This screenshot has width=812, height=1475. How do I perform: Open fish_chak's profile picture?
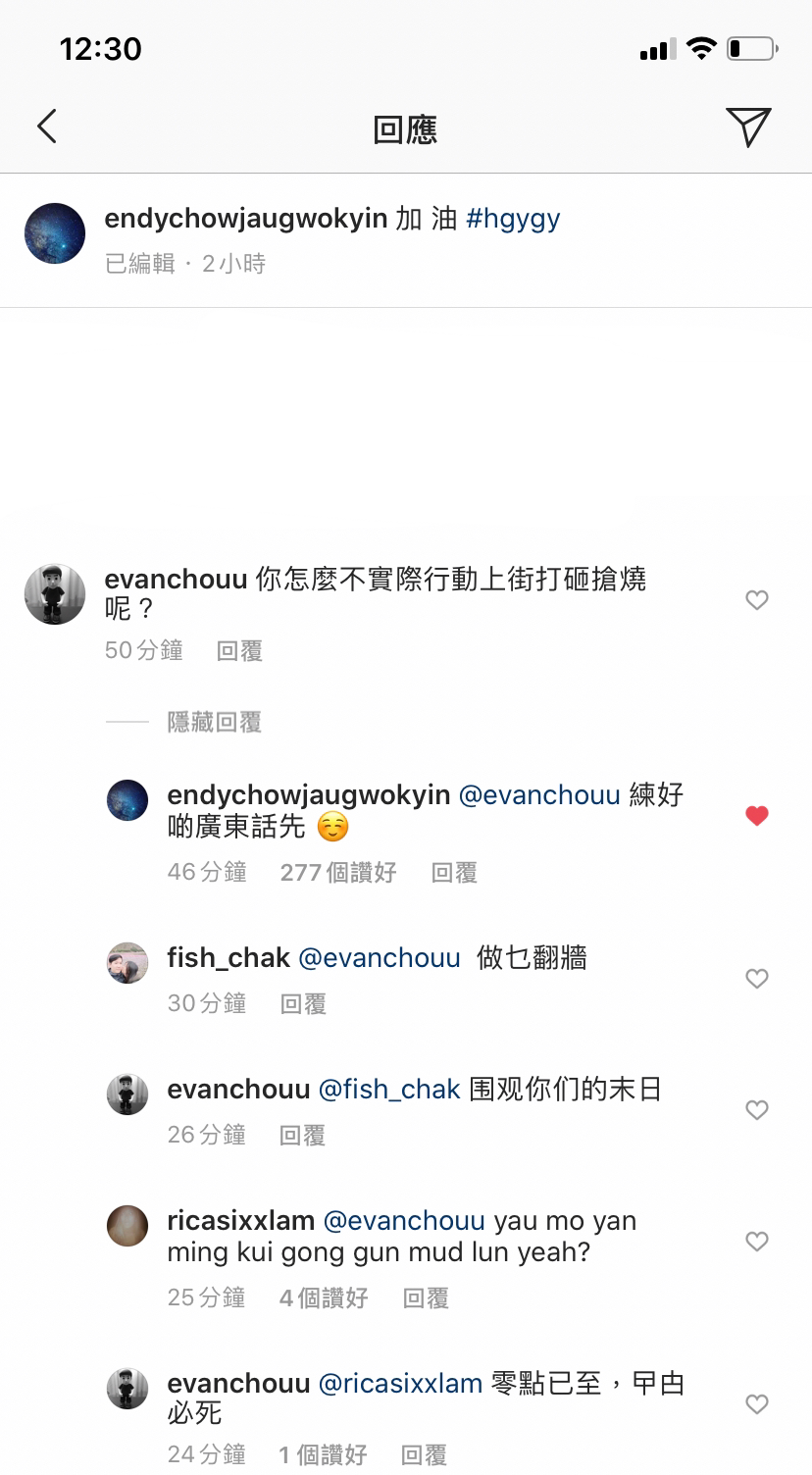(127, 962)
